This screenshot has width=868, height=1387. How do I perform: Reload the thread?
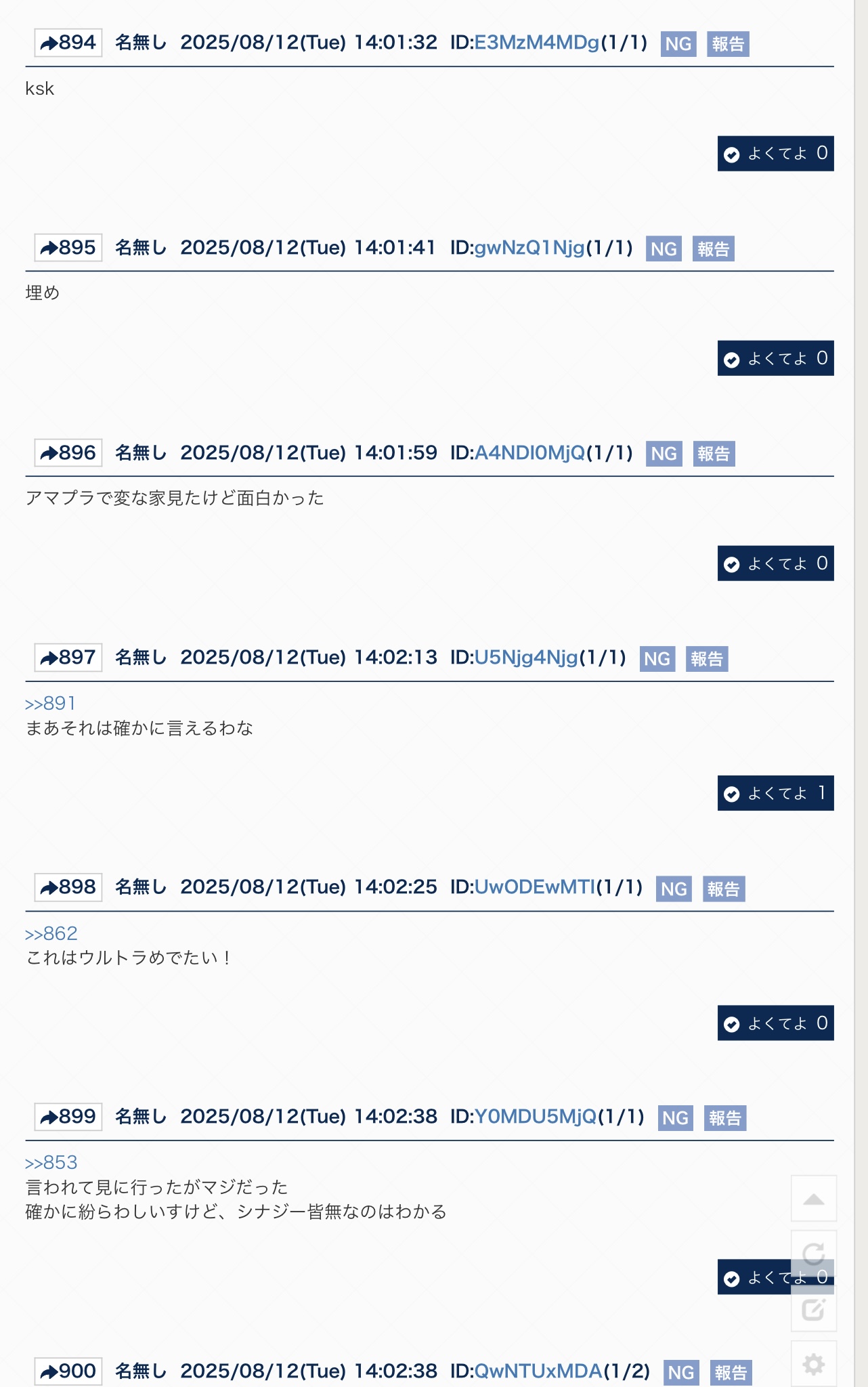pyautogui.click(x=813, y=1254)
